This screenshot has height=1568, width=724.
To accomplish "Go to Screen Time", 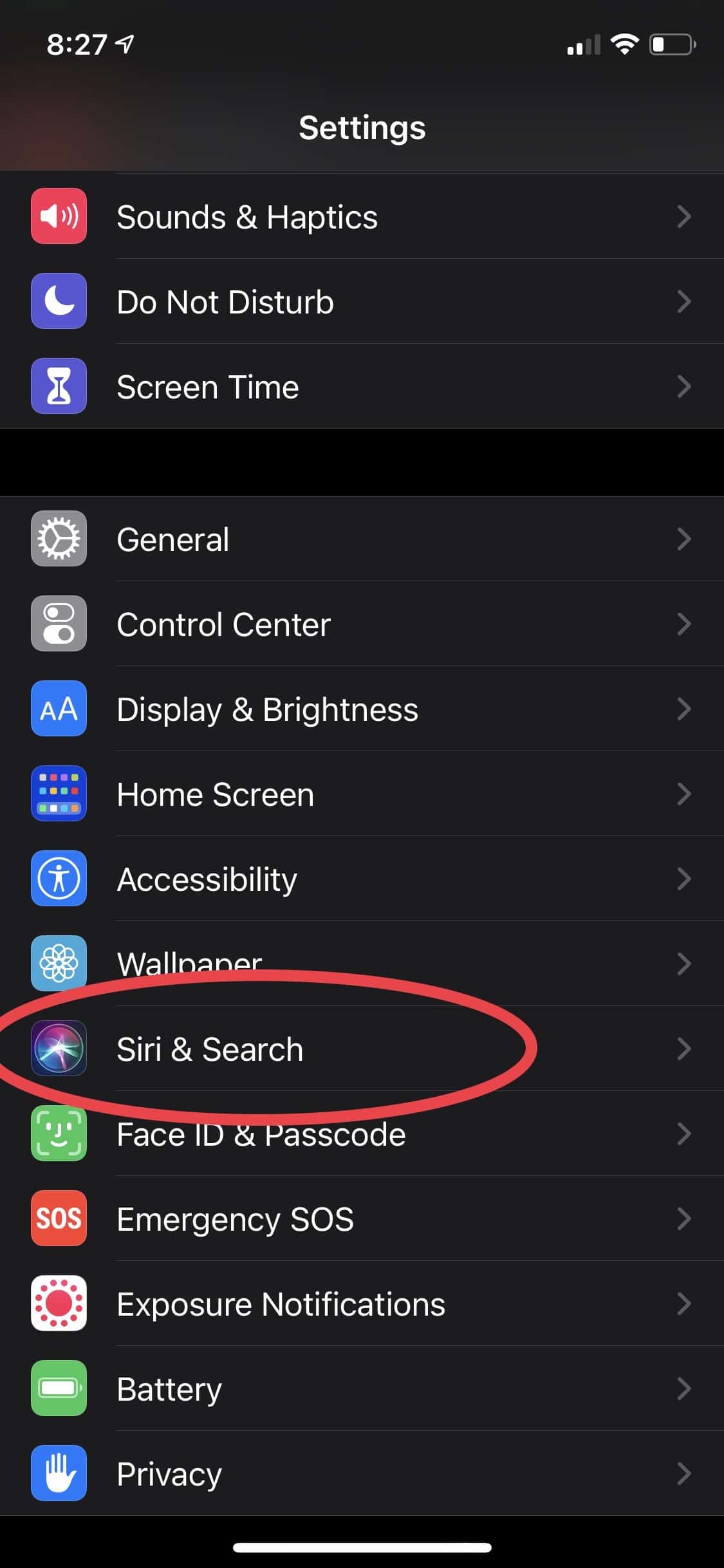I will pos(362,387).
